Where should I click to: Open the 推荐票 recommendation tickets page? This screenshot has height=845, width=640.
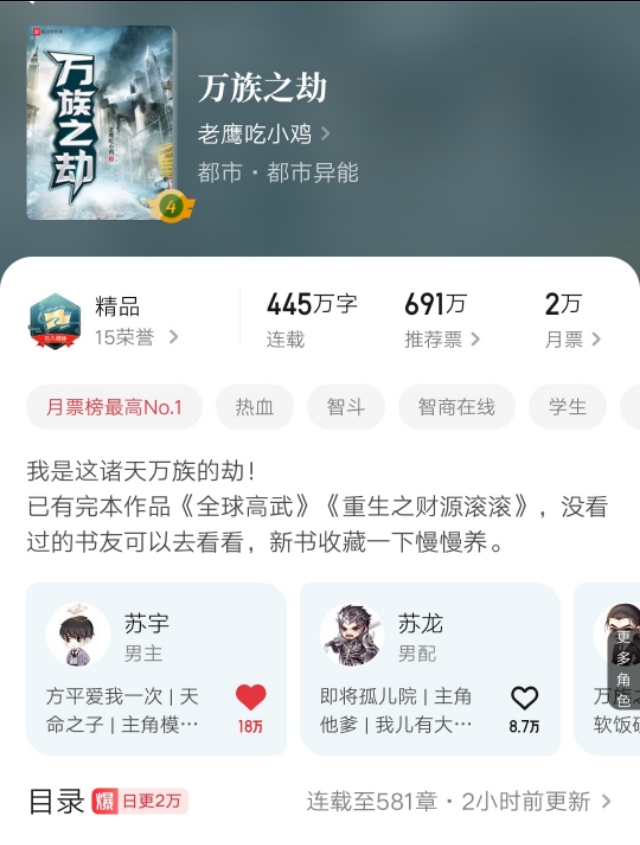pyautogui.click(x=442, y=339)
